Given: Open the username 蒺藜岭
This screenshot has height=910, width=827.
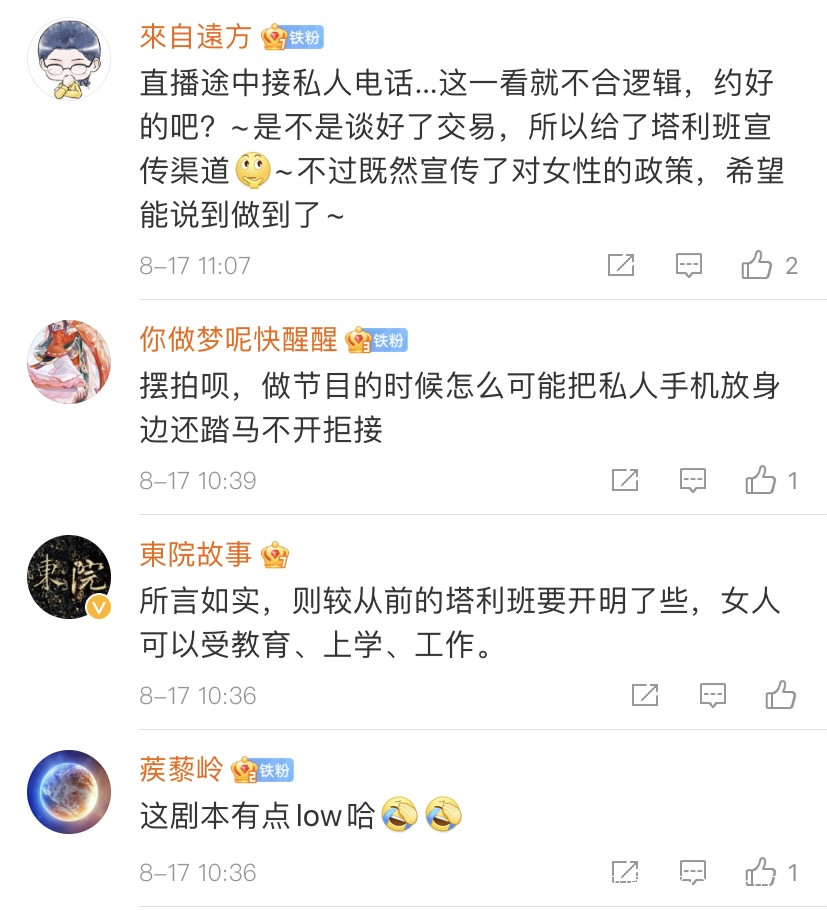Looking at the screenshot, I should (182, 768).
